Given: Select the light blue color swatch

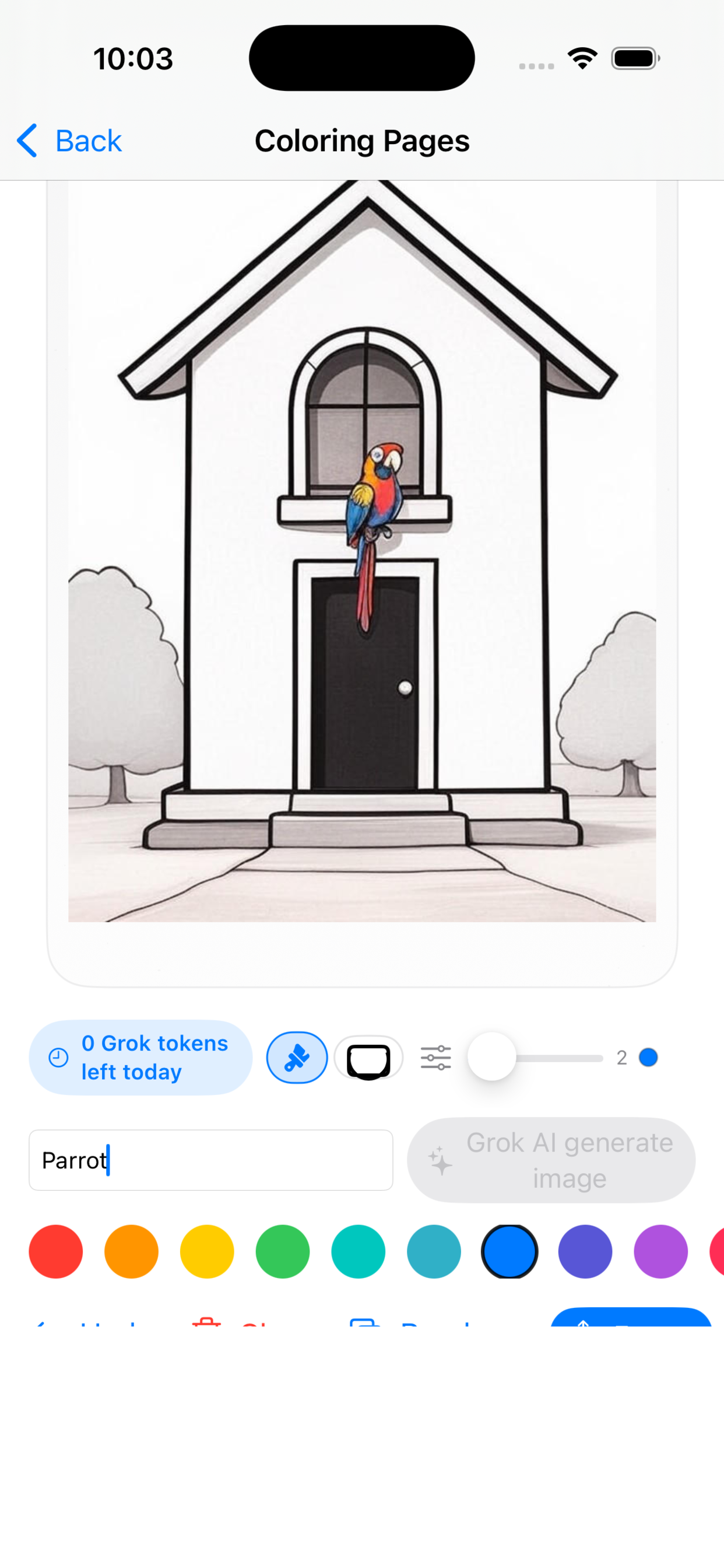Looking at the screenshot, I should coord(434,1251).
